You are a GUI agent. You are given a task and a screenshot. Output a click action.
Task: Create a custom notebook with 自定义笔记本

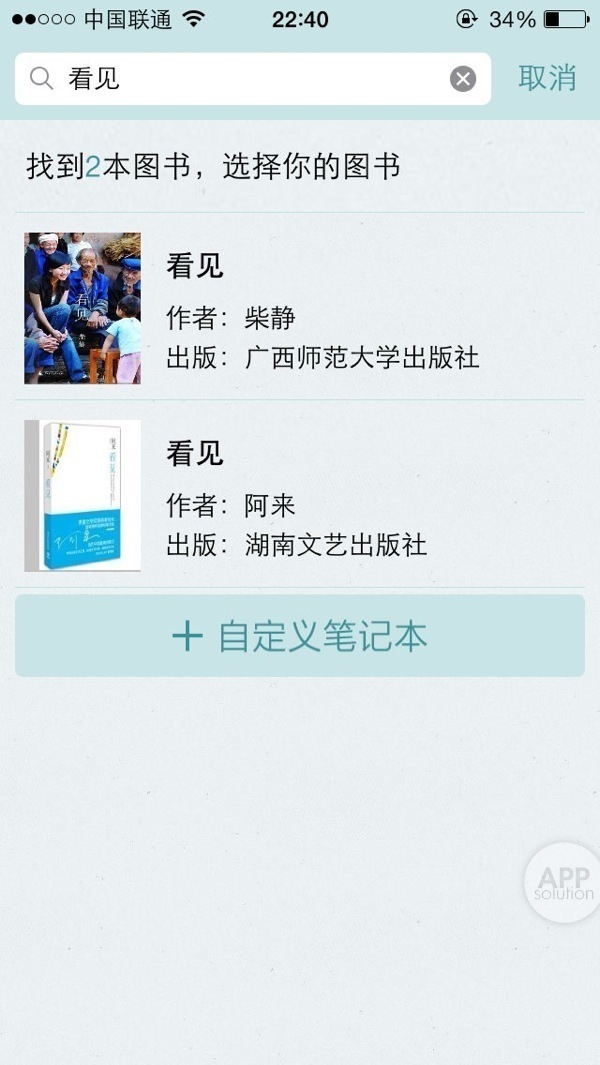300,636
